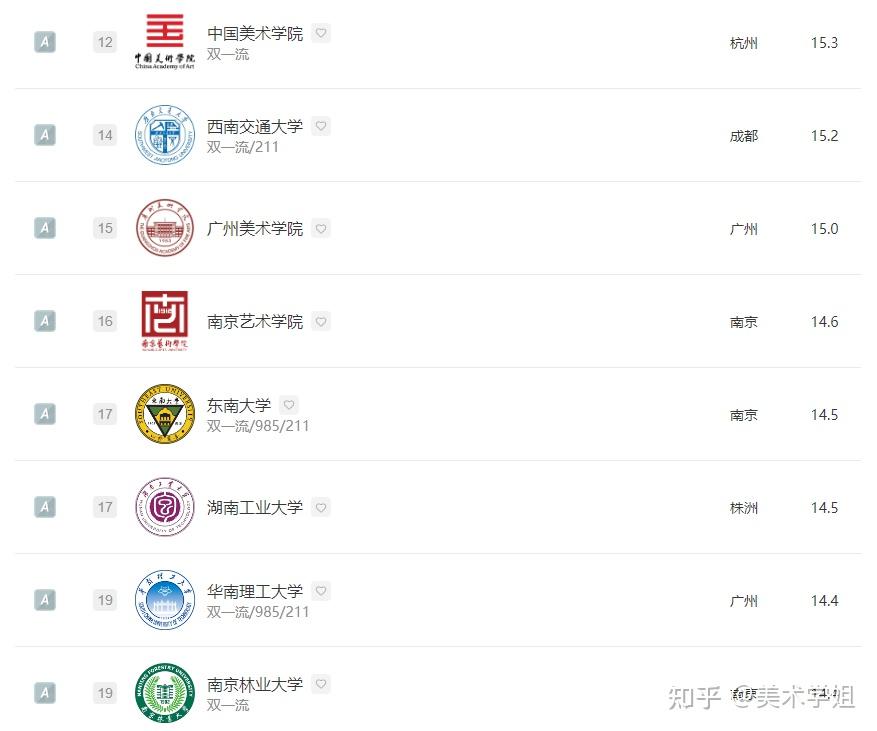
Task: Favorite 西南交通大学 with the heart icon
Action: (x=320, y=126)
